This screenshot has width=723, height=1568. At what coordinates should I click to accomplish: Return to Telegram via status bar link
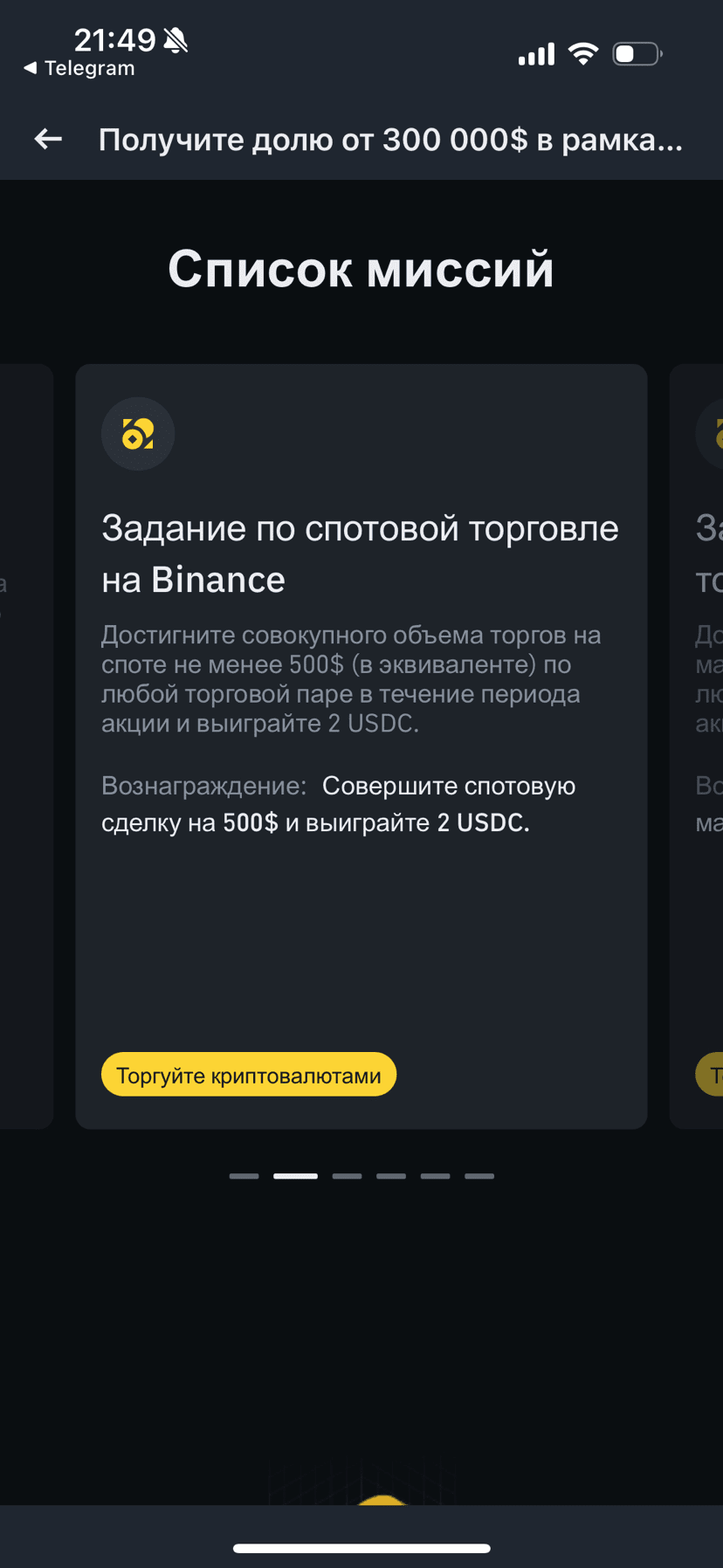click(x=79, y=68)
